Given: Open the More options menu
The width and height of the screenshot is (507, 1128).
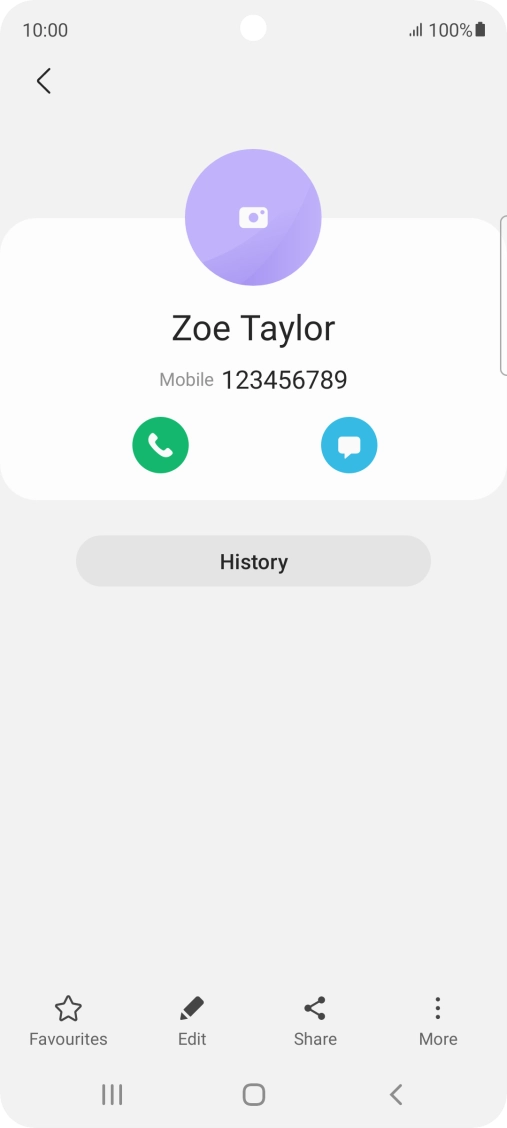Looking at the screenshot, I should tap(438, 1022).
